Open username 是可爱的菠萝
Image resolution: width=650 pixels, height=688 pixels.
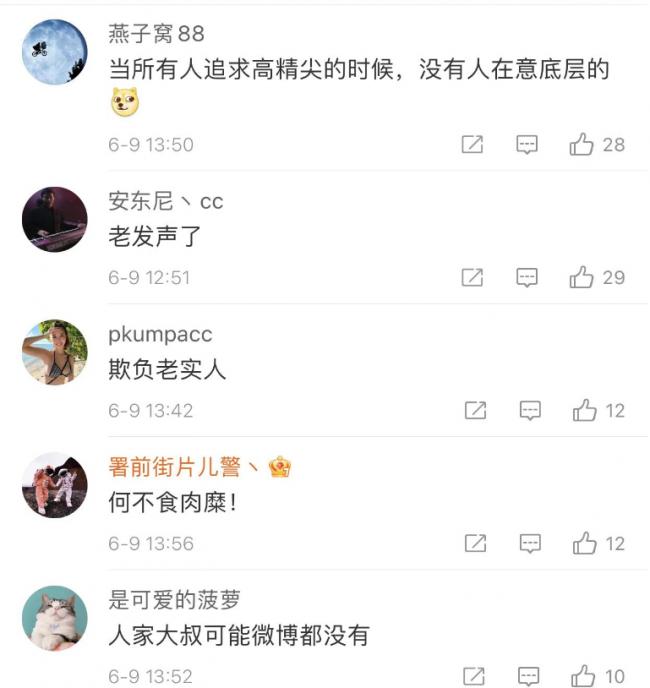point(174,600)
